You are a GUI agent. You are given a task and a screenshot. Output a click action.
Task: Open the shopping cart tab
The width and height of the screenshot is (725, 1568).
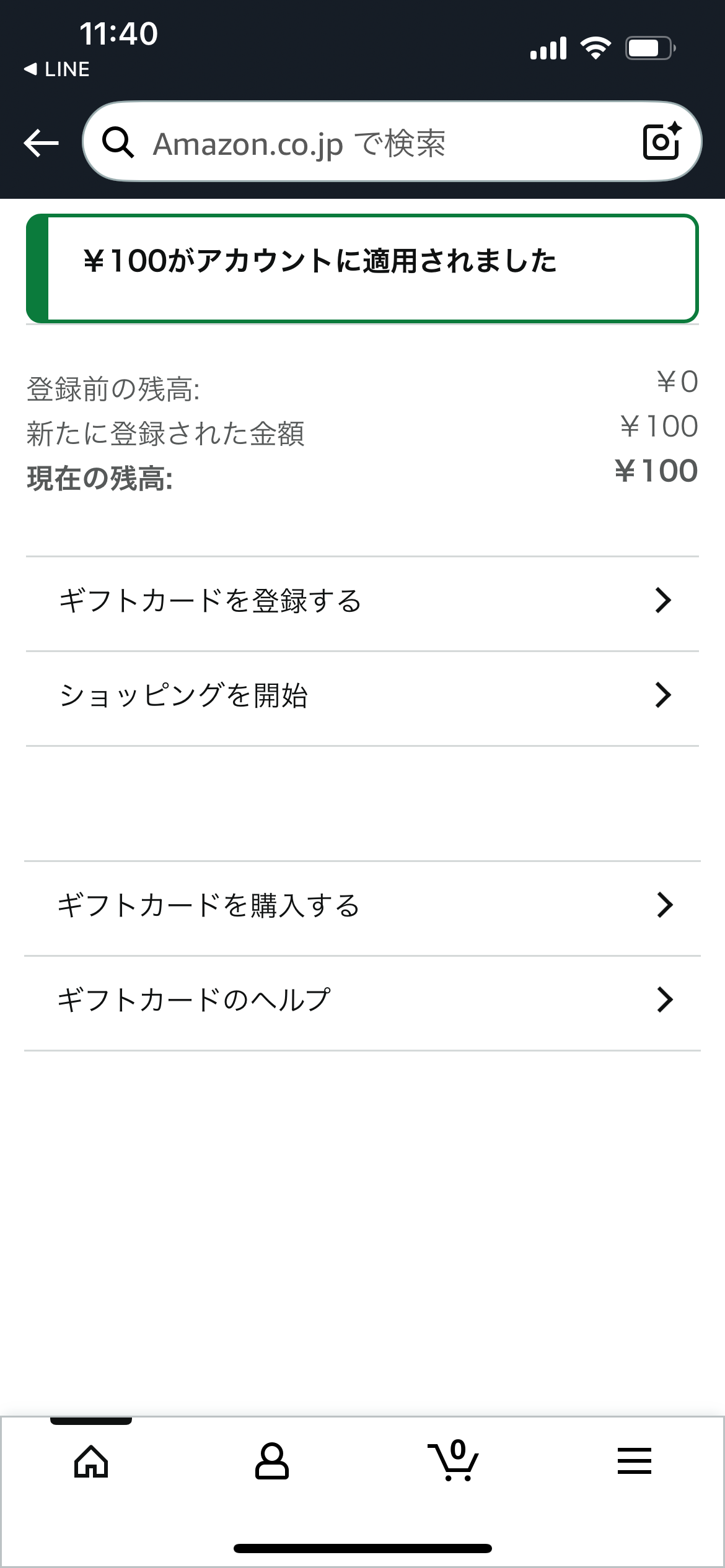(454, 1460)
